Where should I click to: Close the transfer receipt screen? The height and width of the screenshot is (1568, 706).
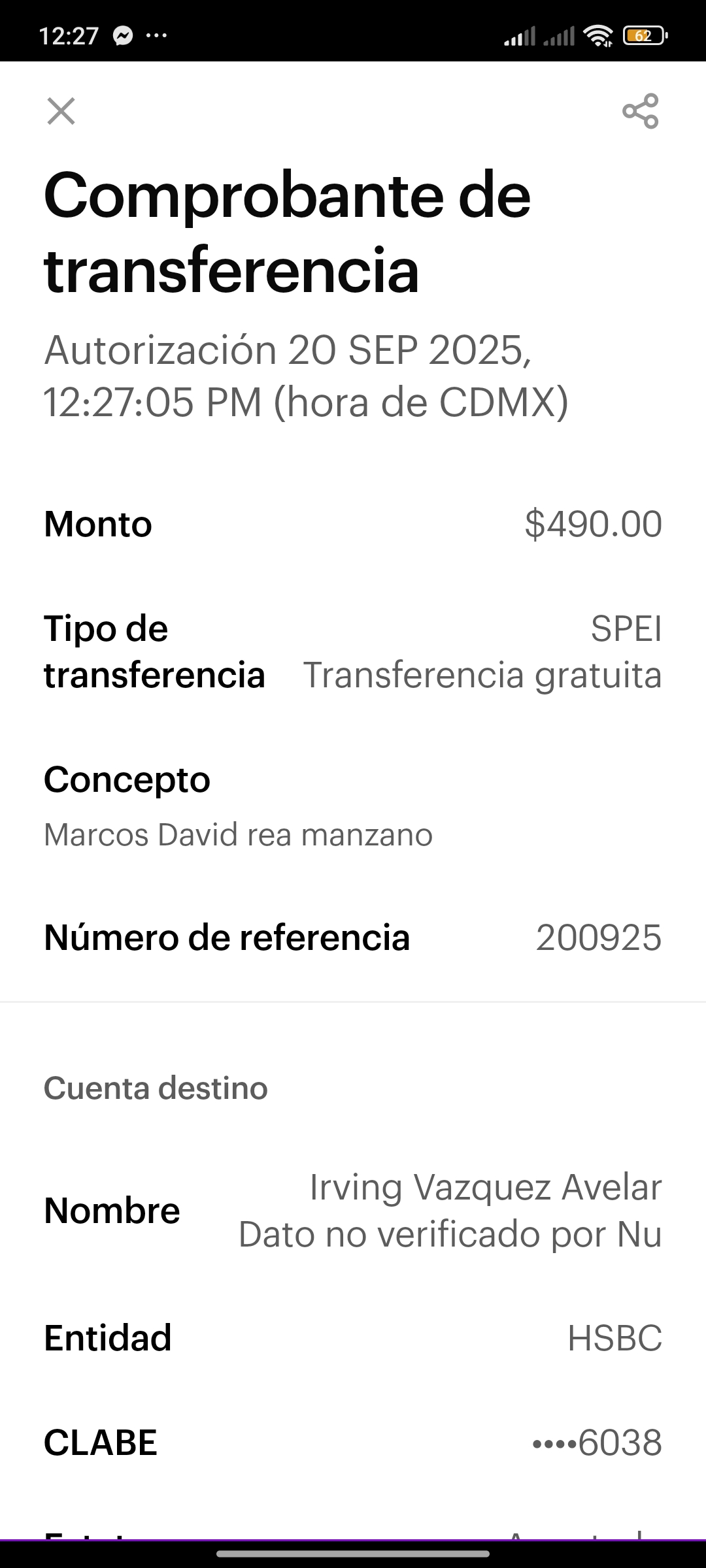point(61,111)
